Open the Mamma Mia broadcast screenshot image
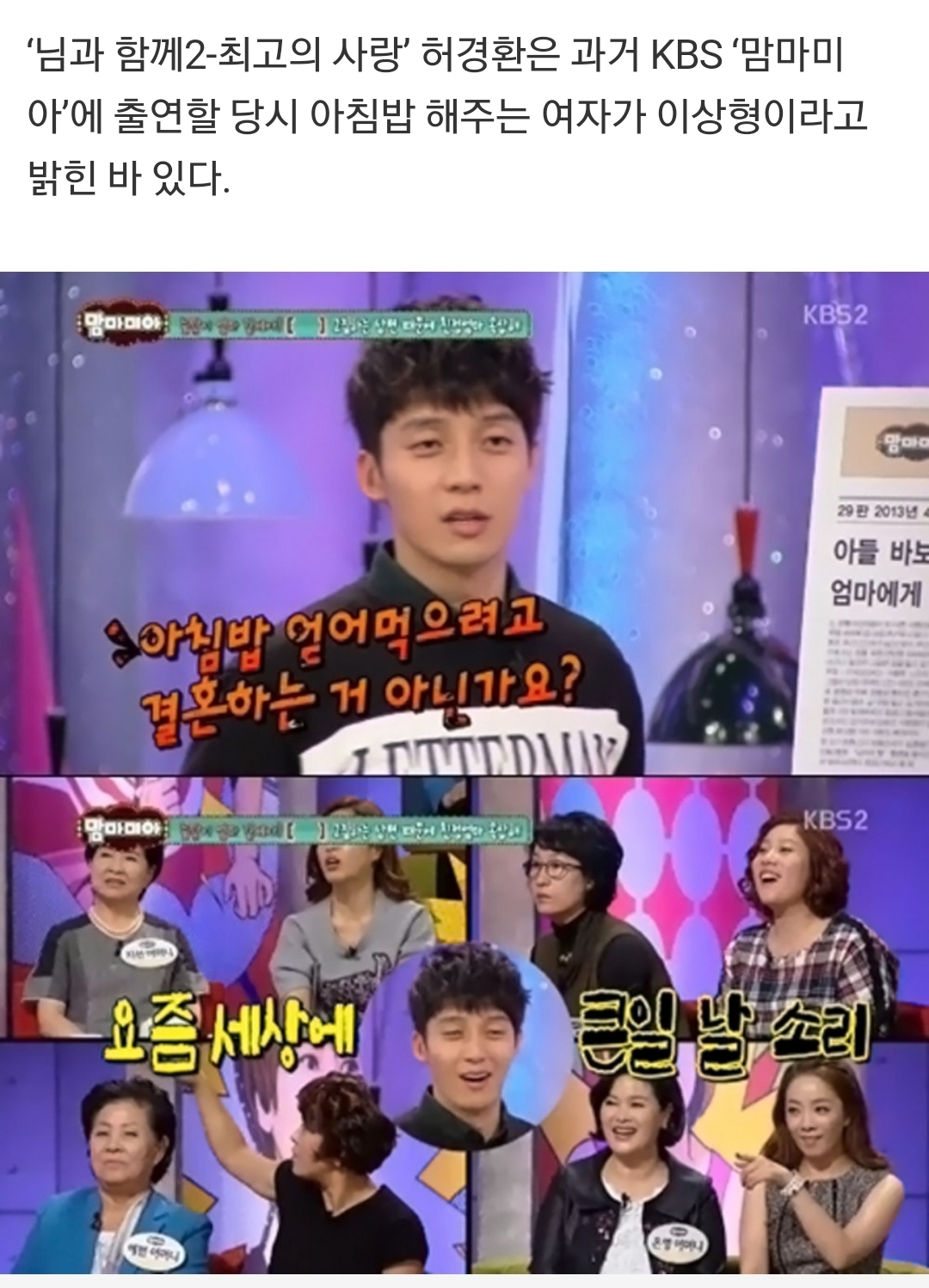This screenshot has width=929, height=1288. 464,772
